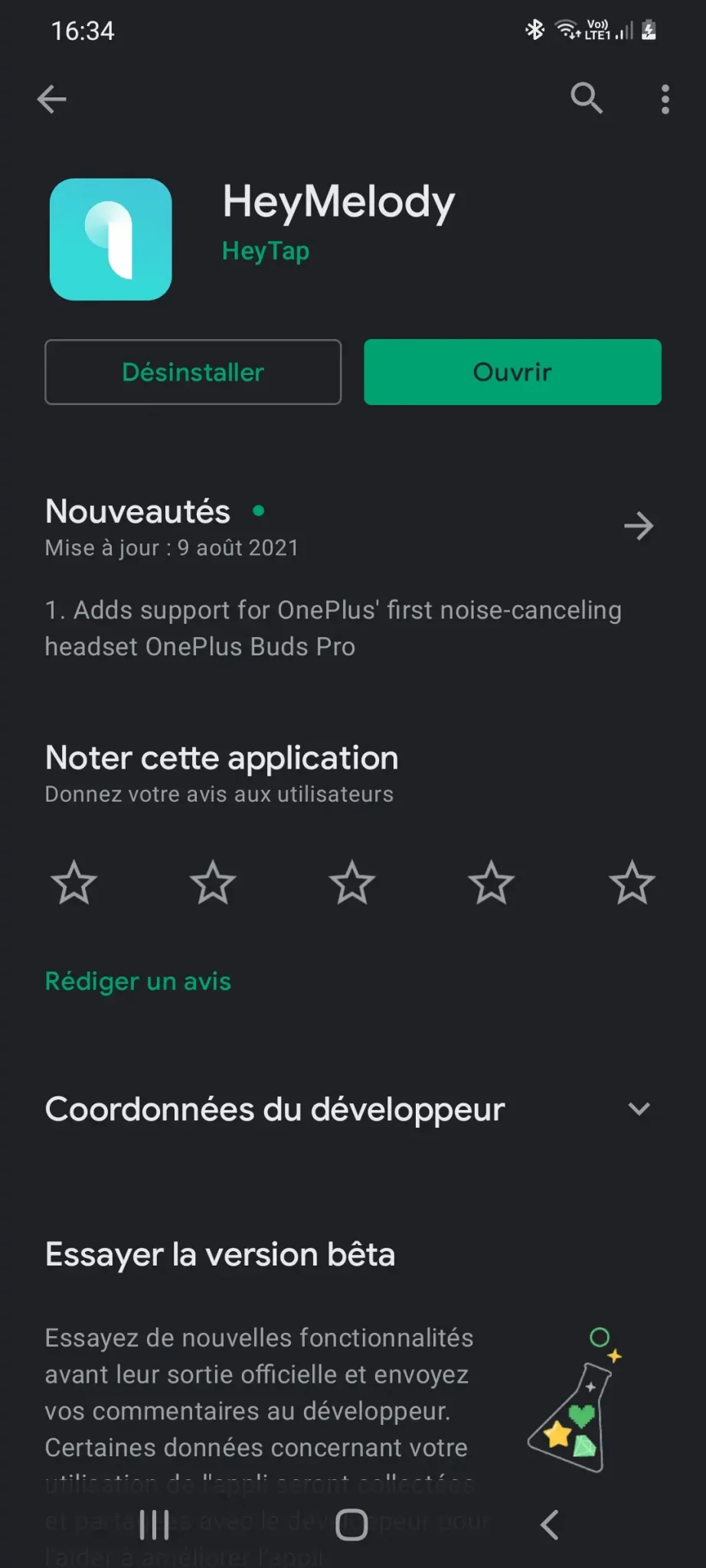
Task: Open the HeyTap developer page
Action: tap(265, 251)
